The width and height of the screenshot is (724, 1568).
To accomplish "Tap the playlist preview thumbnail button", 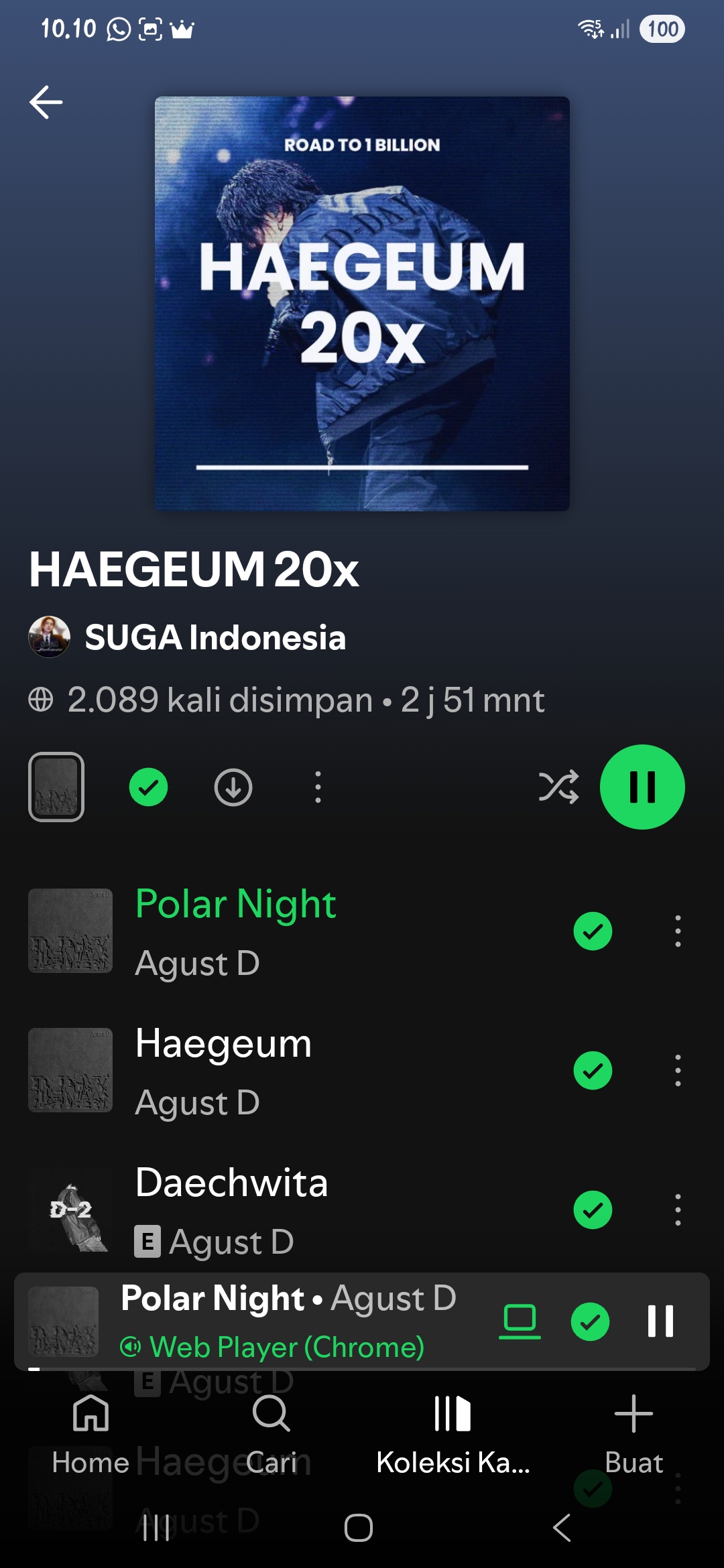I will click(x=56, y=787).
